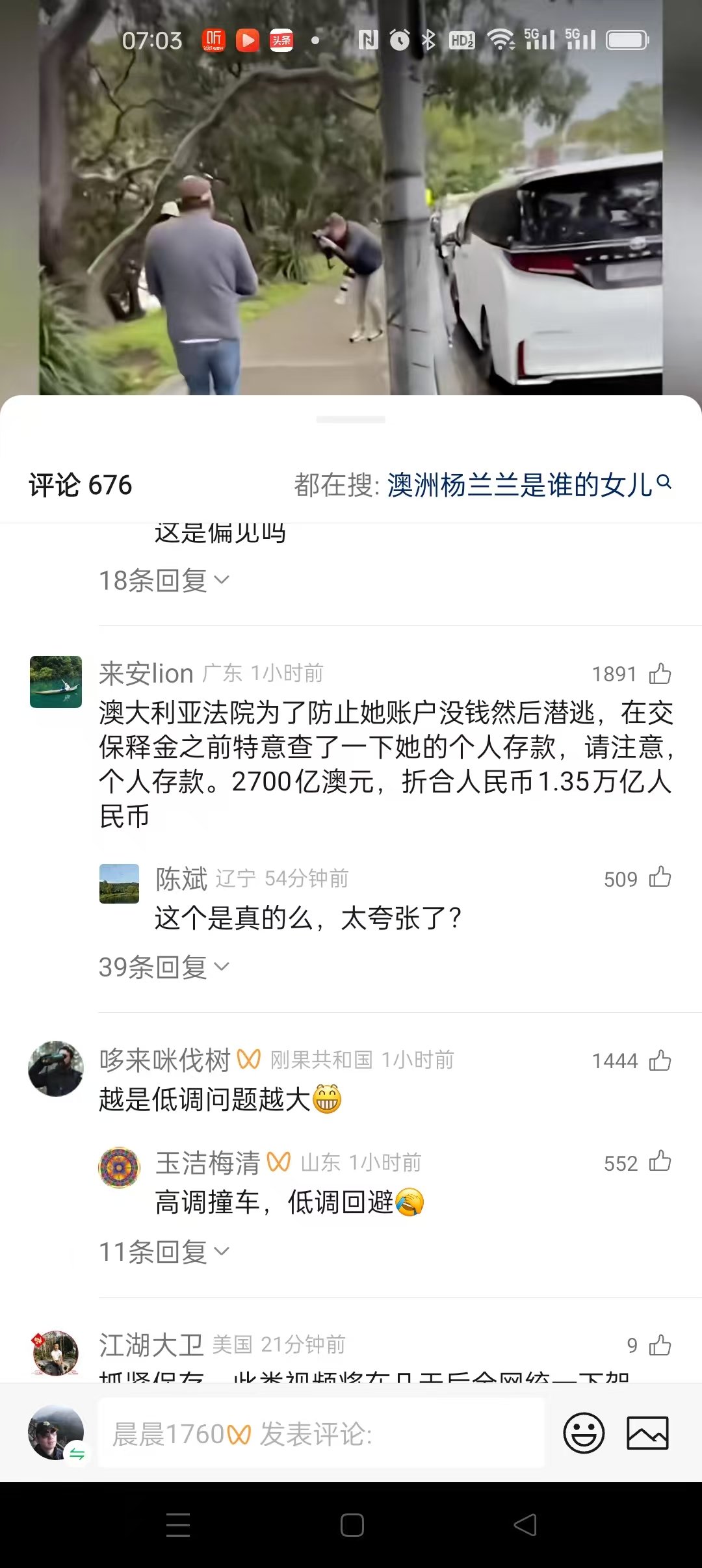
Task: Attach an image to comment
Action: click(647, 1433)
